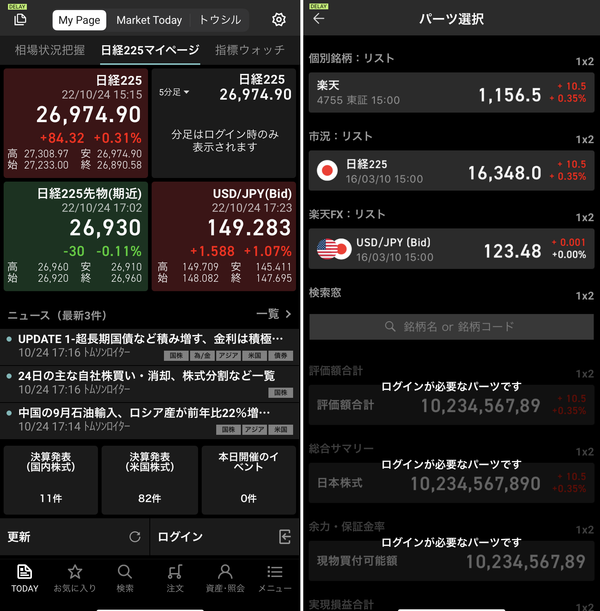600x611 pixels.
Task: Select the 指標ウォッチ tab
Action: (x=250, y=50)
